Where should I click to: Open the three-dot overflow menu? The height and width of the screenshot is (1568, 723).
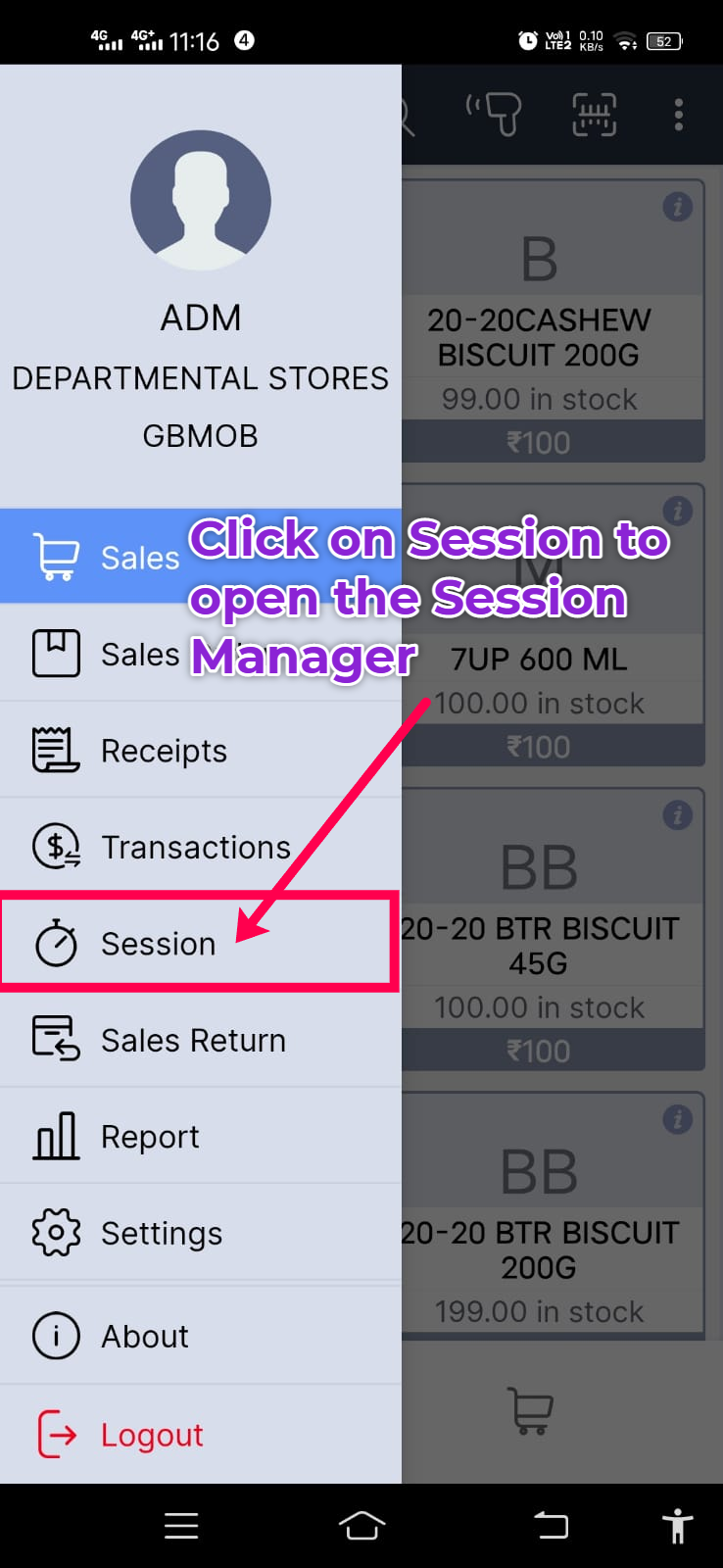(678, 115)
